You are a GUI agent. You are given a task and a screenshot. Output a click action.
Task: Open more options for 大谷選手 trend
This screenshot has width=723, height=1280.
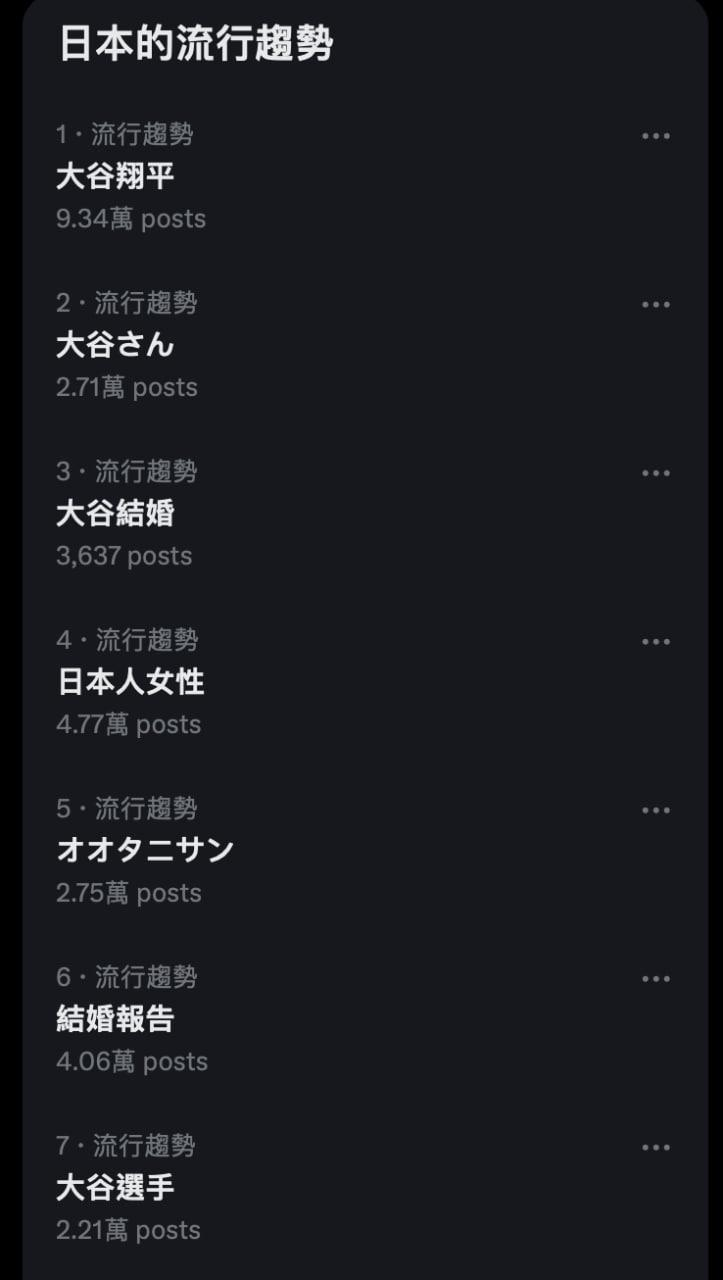click(655, 1147)
